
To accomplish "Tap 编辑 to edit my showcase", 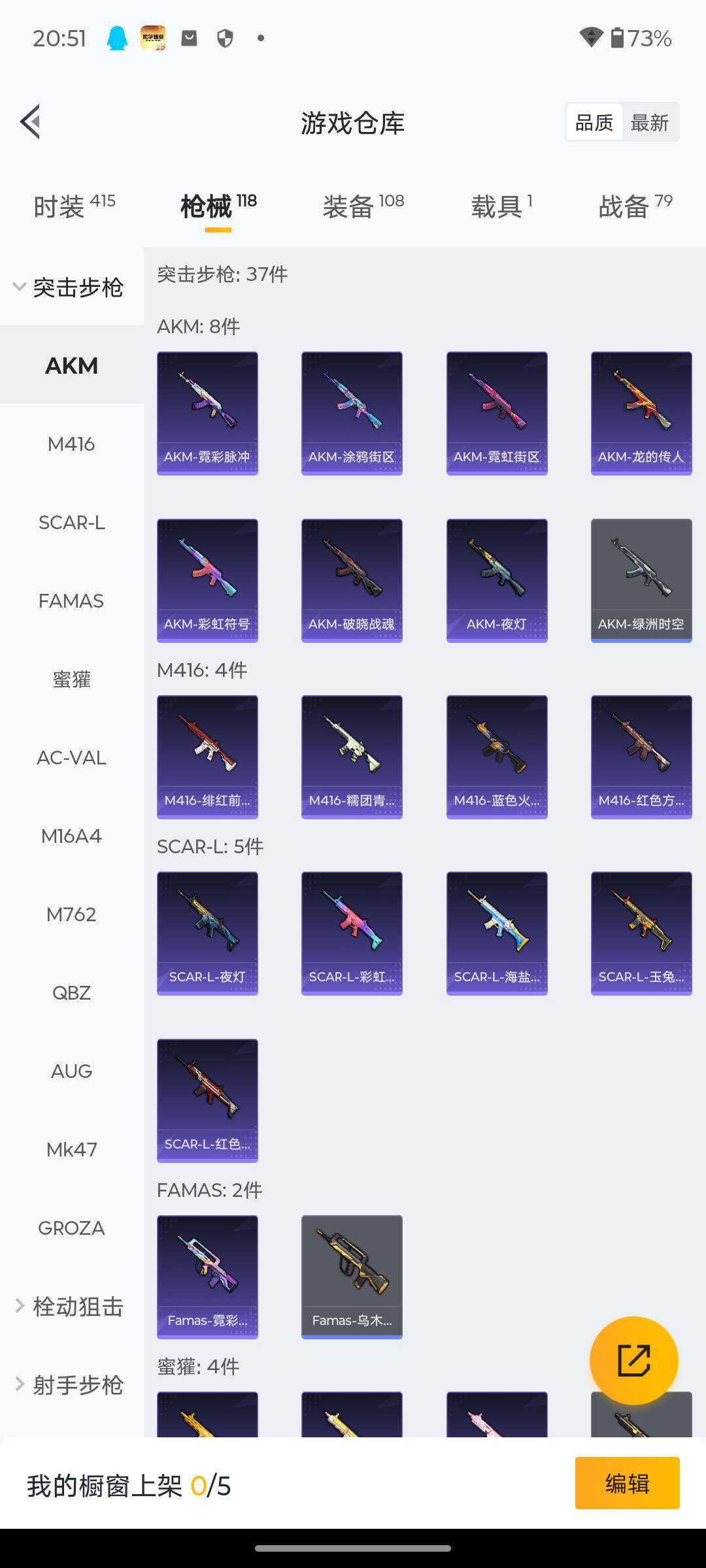I will tap(627, 1483).
